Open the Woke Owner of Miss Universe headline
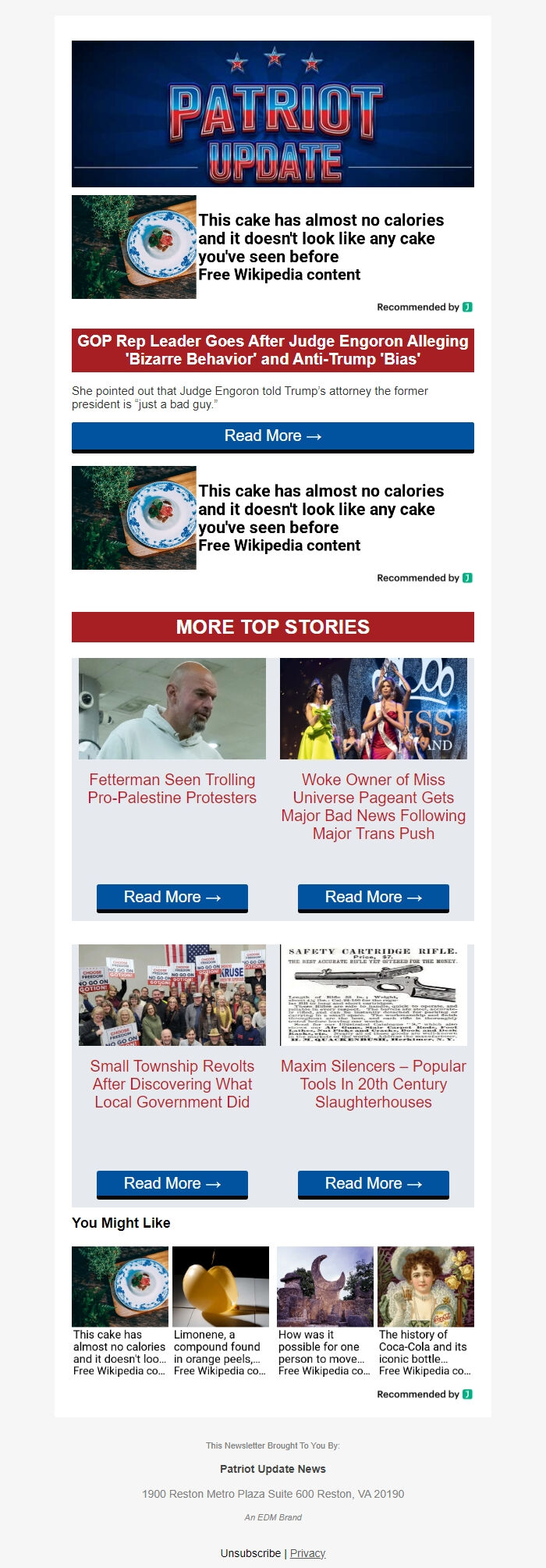The width and height of the screenshot is (546, 1568). 374,807
